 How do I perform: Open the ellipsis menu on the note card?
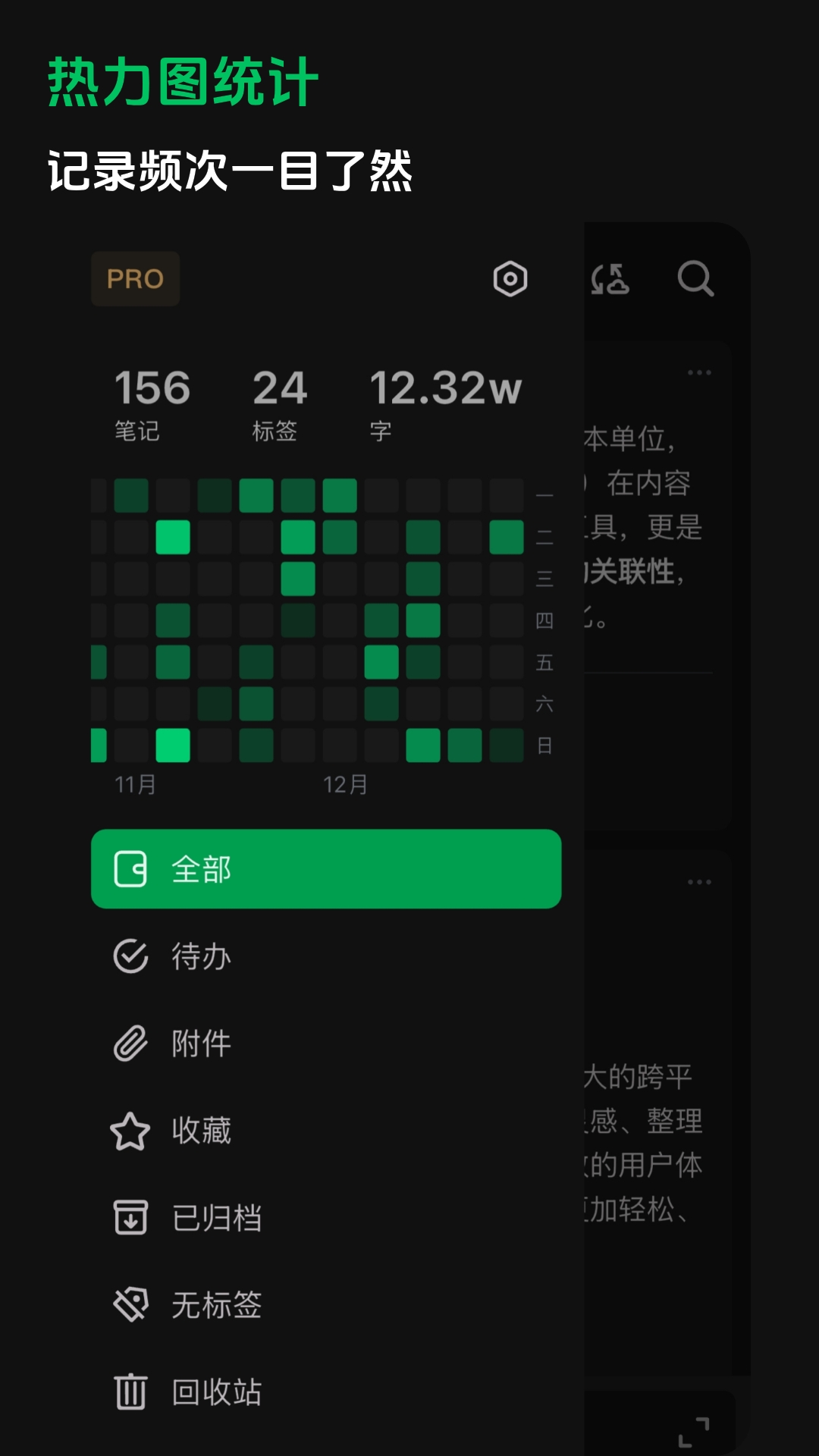[x=698, y=371]
